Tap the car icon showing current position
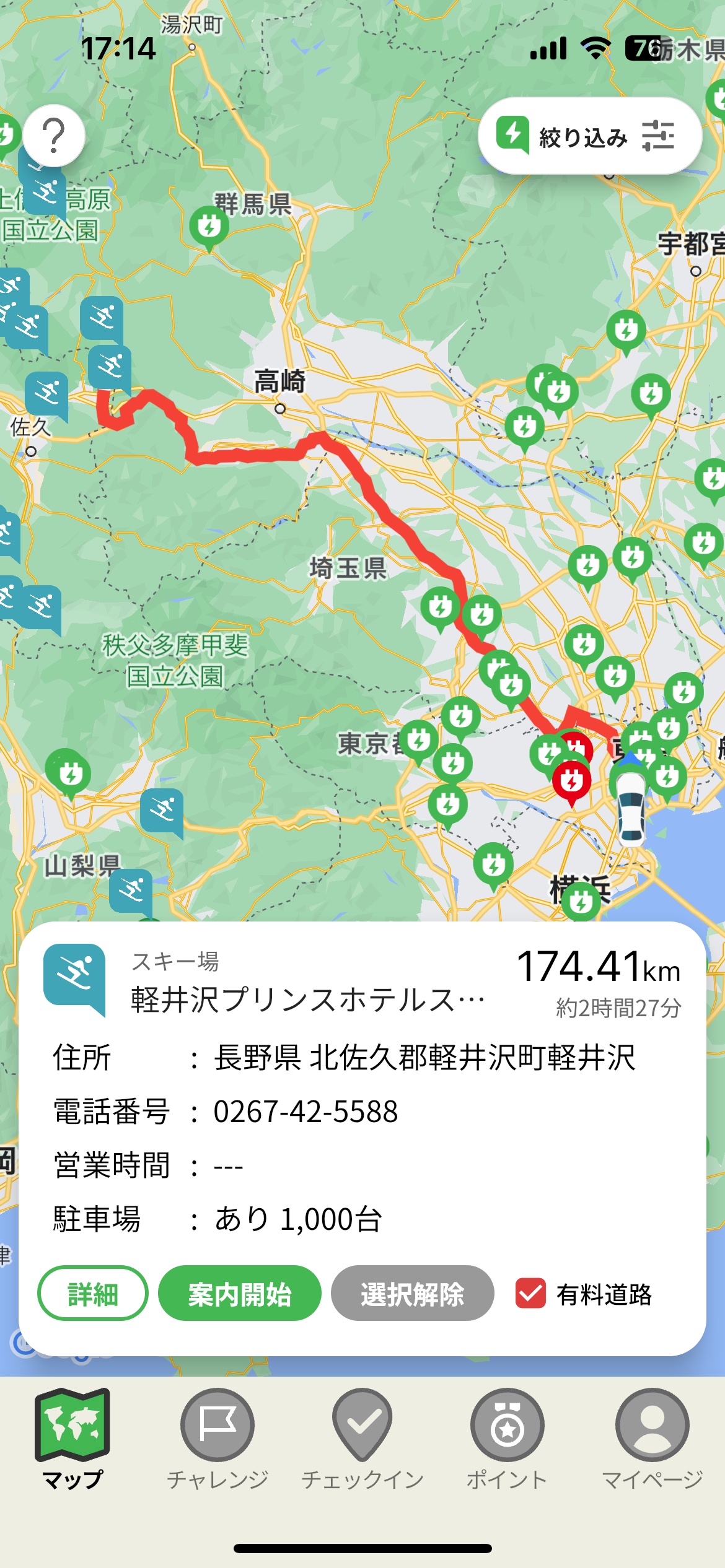The image size is (725, 1568). (630, 808)
